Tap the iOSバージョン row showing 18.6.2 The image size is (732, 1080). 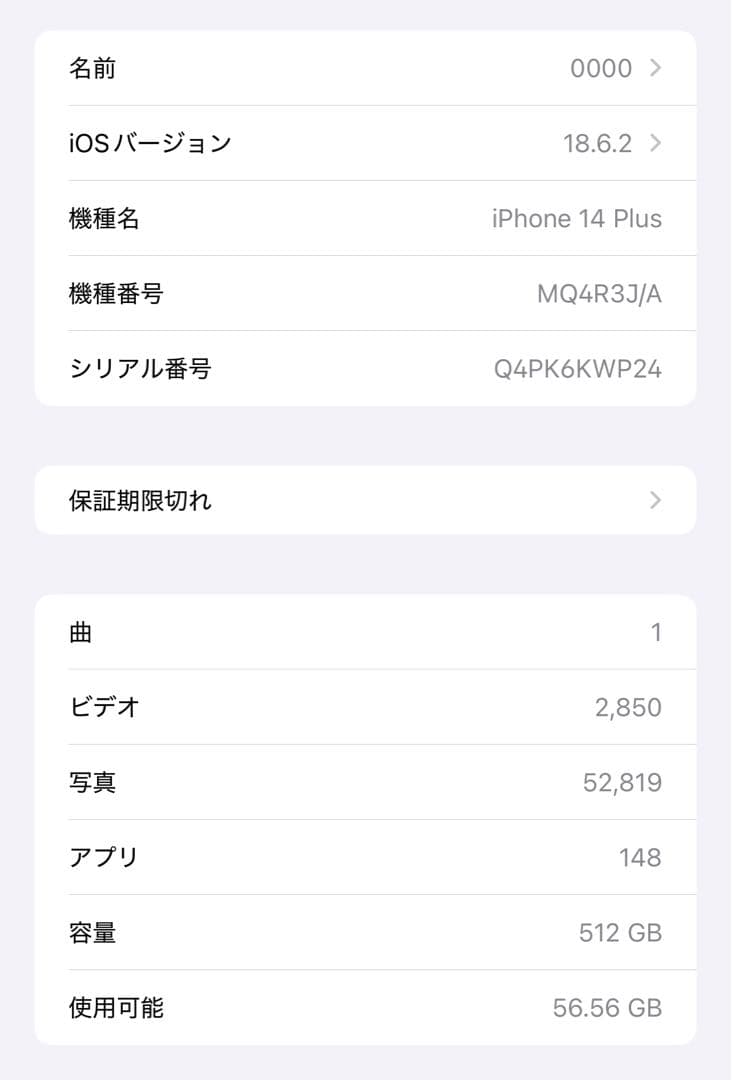click(x=366, y=143)
